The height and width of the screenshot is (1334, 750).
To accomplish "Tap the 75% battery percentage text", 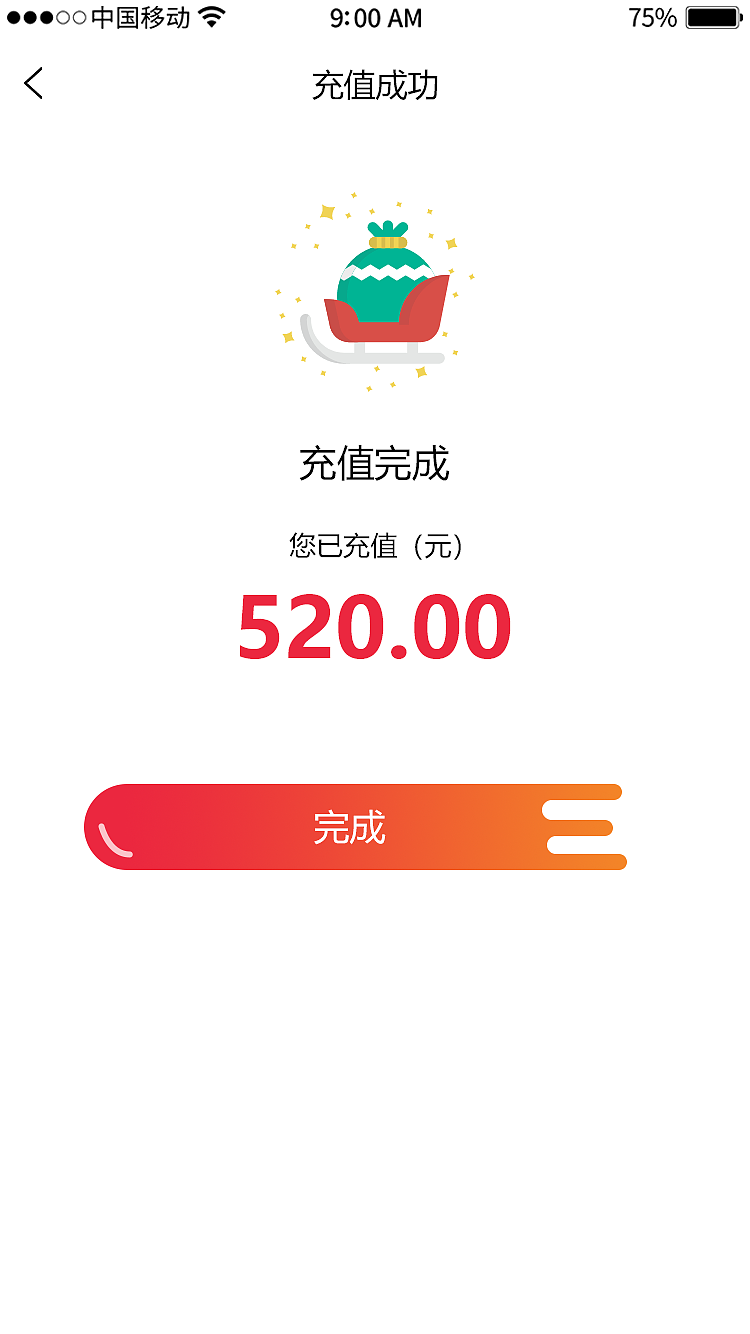I will [x=651, y=15].
